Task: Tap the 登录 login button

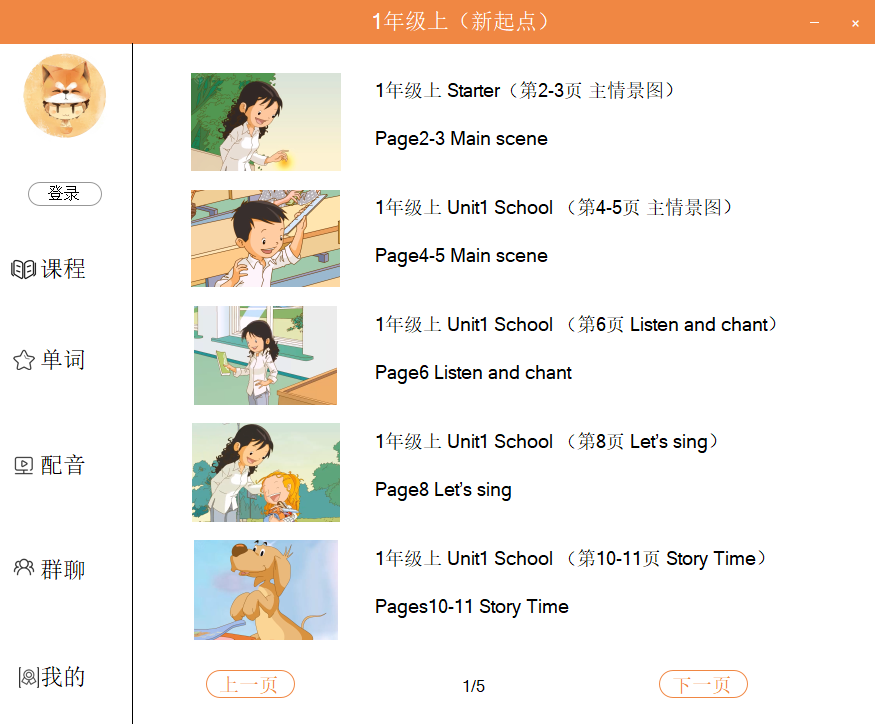Action: (64, 194)
